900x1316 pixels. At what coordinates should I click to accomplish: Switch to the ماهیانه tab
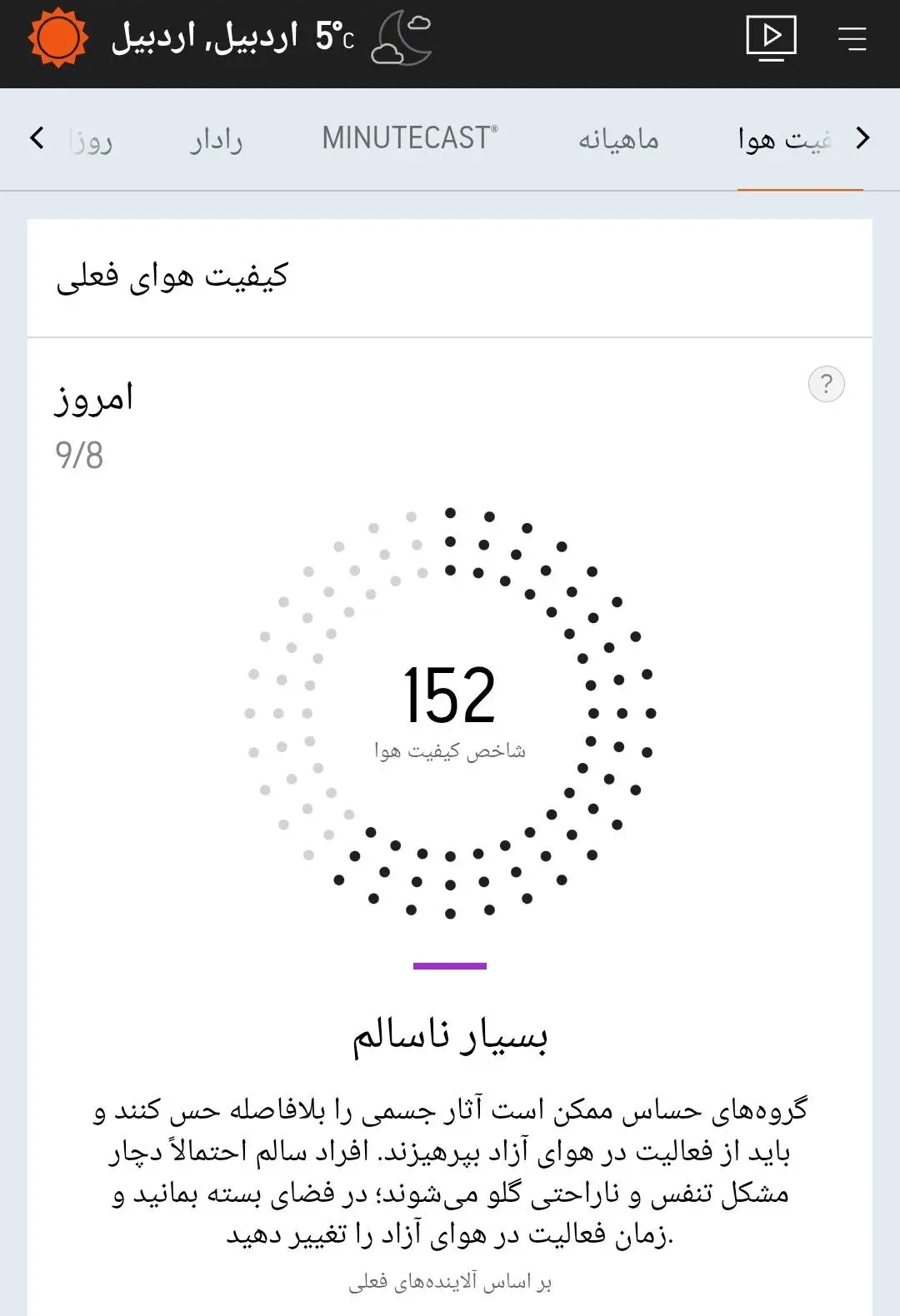click(618, 140)
